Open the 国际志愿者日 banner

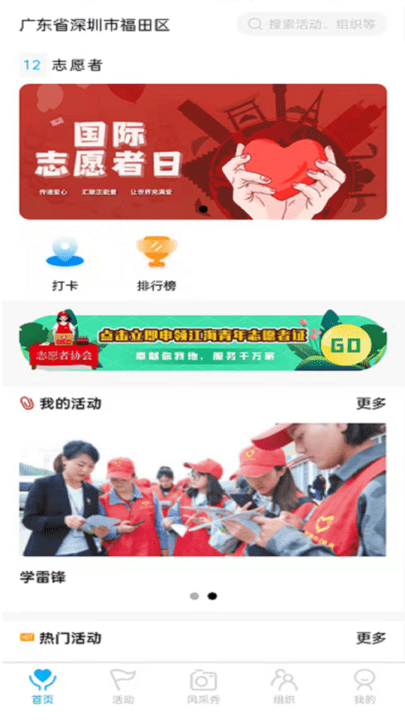(x=203, y=152)
